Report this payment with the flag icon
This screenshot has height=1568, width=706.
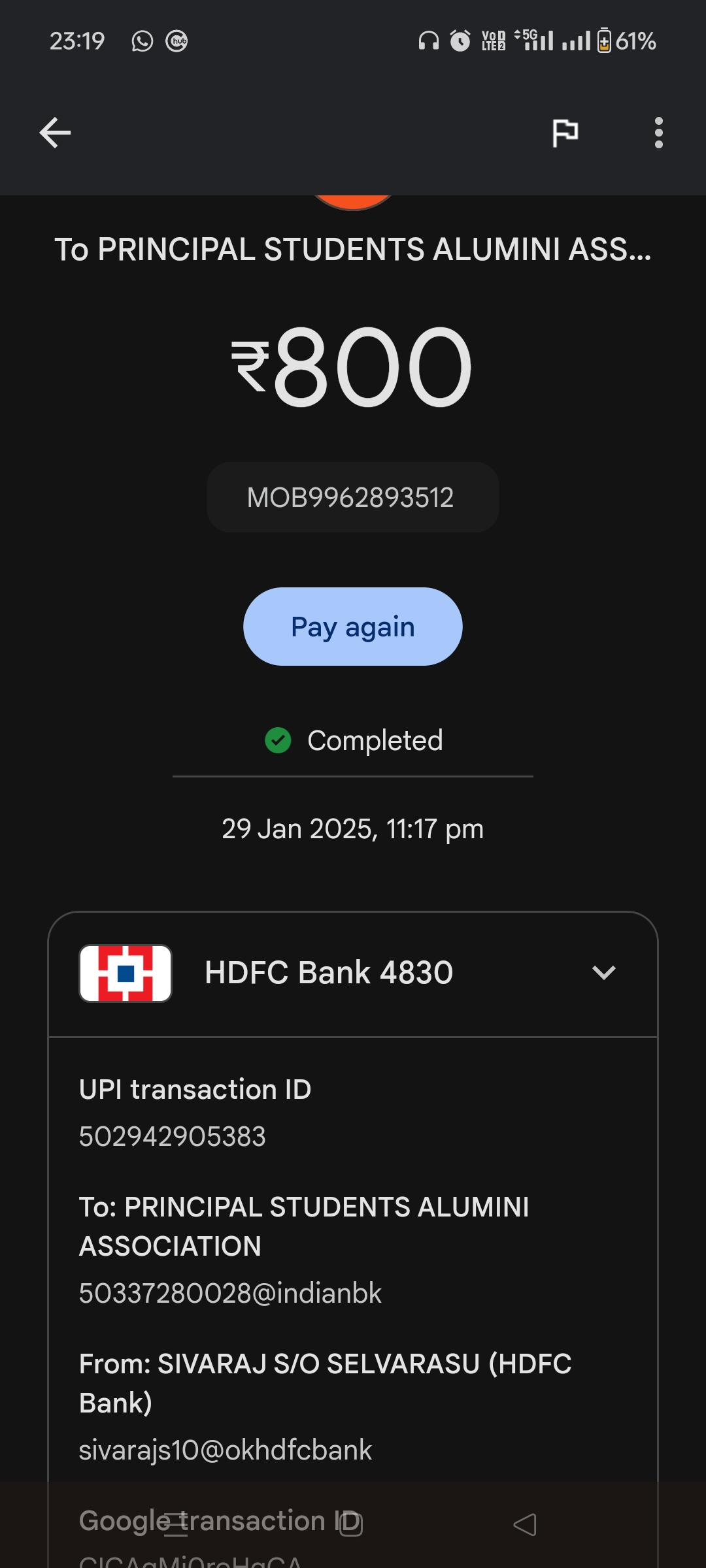click(x=565, y=133)
